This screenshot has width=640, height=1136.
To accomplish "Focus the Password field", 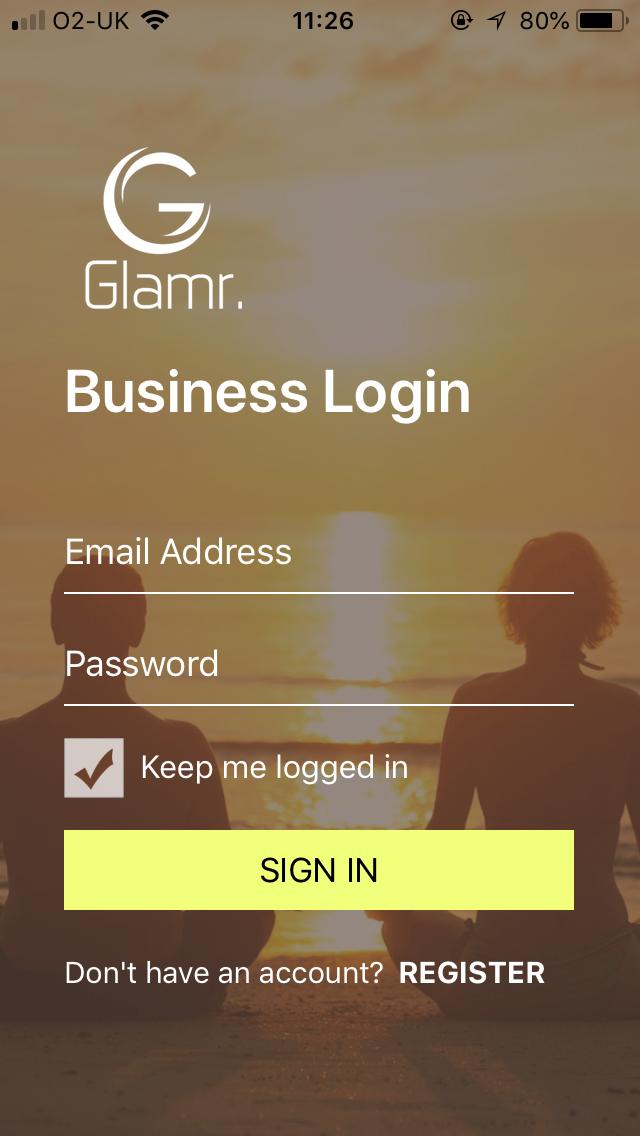I will pyautogui.click(x=318, y=665).
